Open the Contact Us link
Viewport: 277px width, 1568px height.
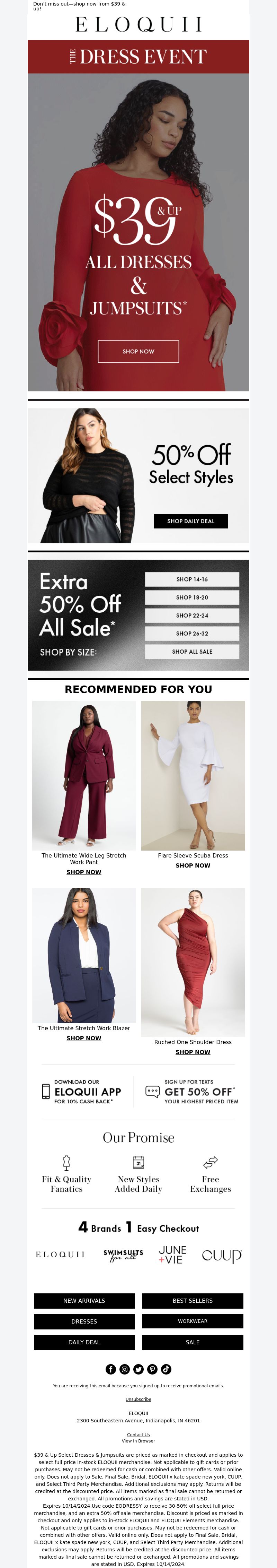point(138,1435)
